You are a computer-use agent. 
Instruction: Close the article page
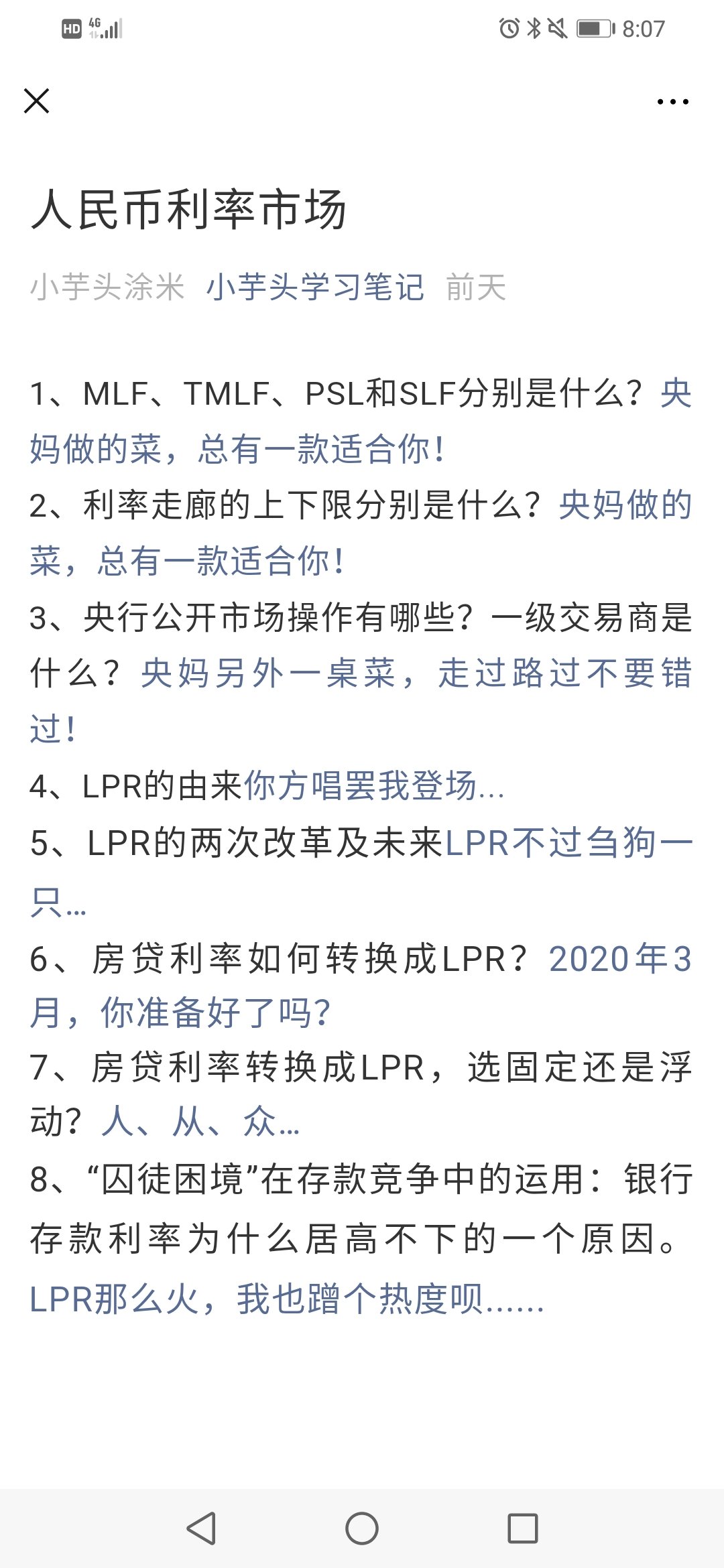pos(36,101)
